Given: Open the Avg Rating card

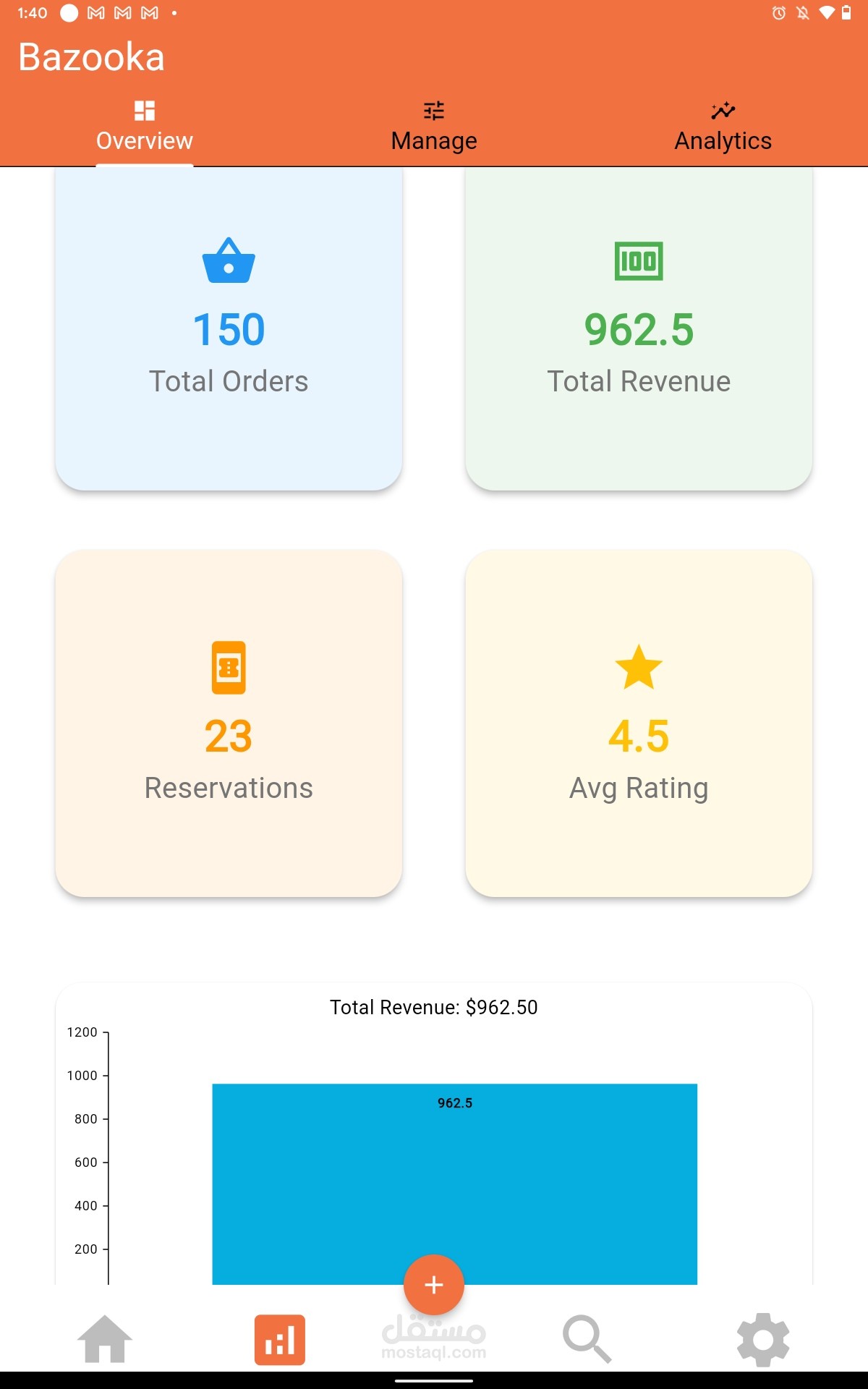Looking at the screenshot, I should click(x=639, y=723).
